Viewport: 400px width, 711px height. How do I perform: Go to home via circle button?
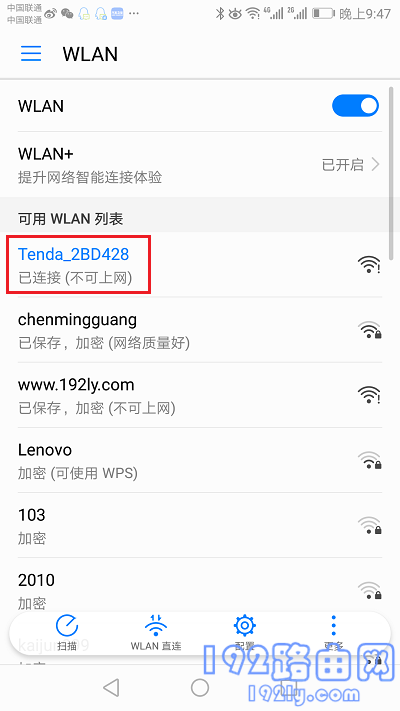point(200,687)
